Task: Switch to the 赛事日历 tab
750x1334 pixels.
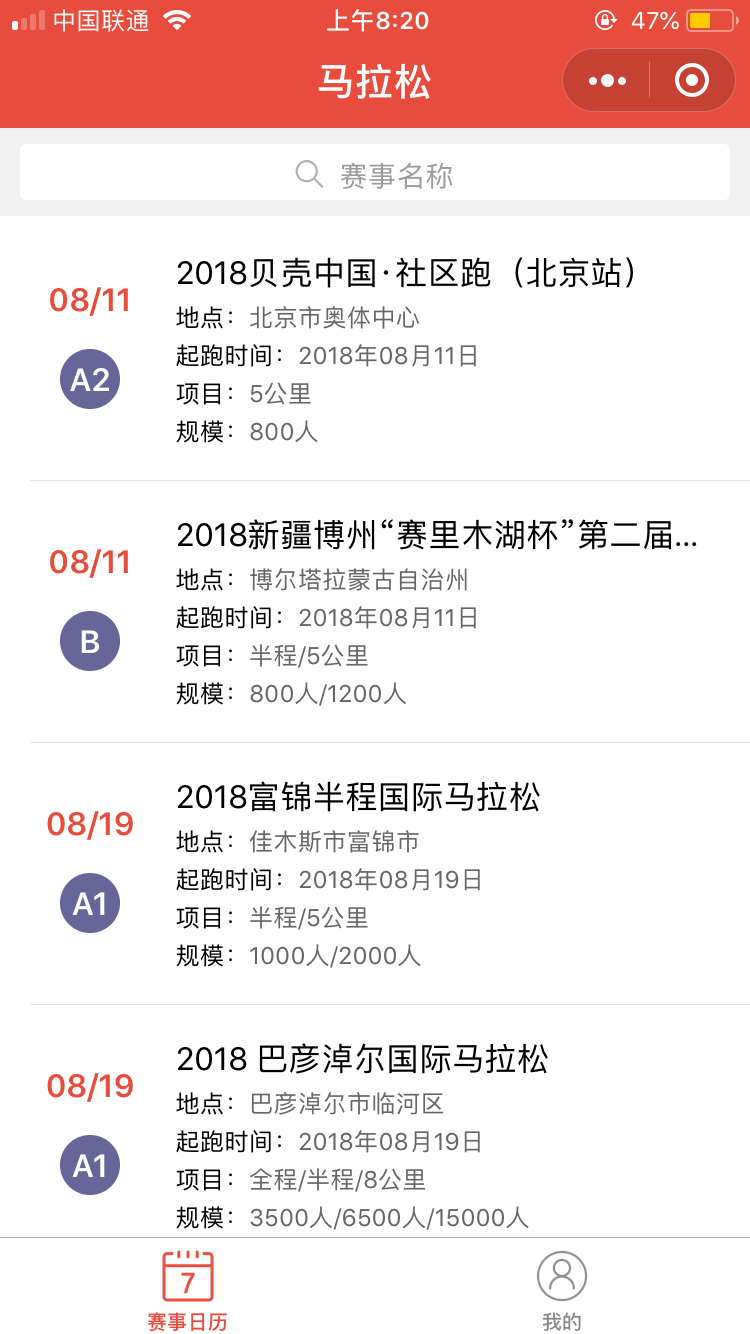Action: coord(187,1290)
